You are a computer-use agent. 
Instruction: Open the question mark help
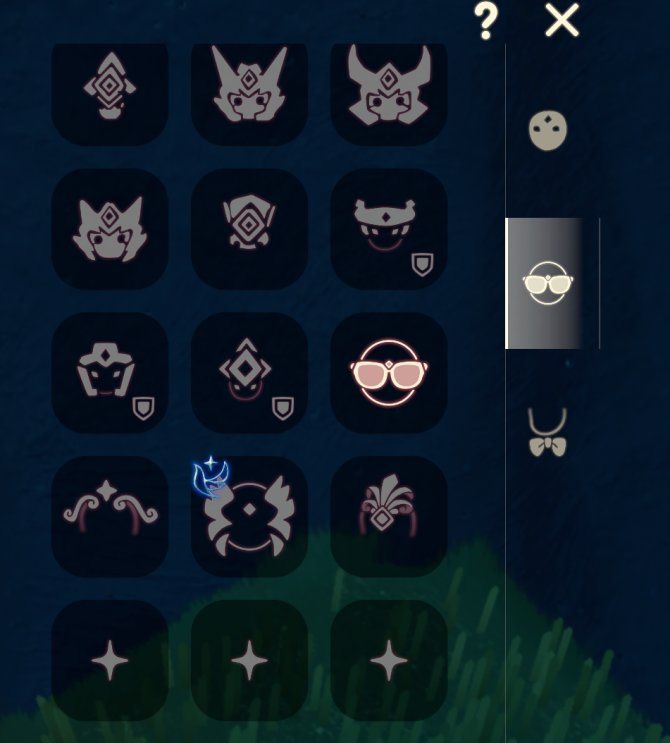point(486,20)
